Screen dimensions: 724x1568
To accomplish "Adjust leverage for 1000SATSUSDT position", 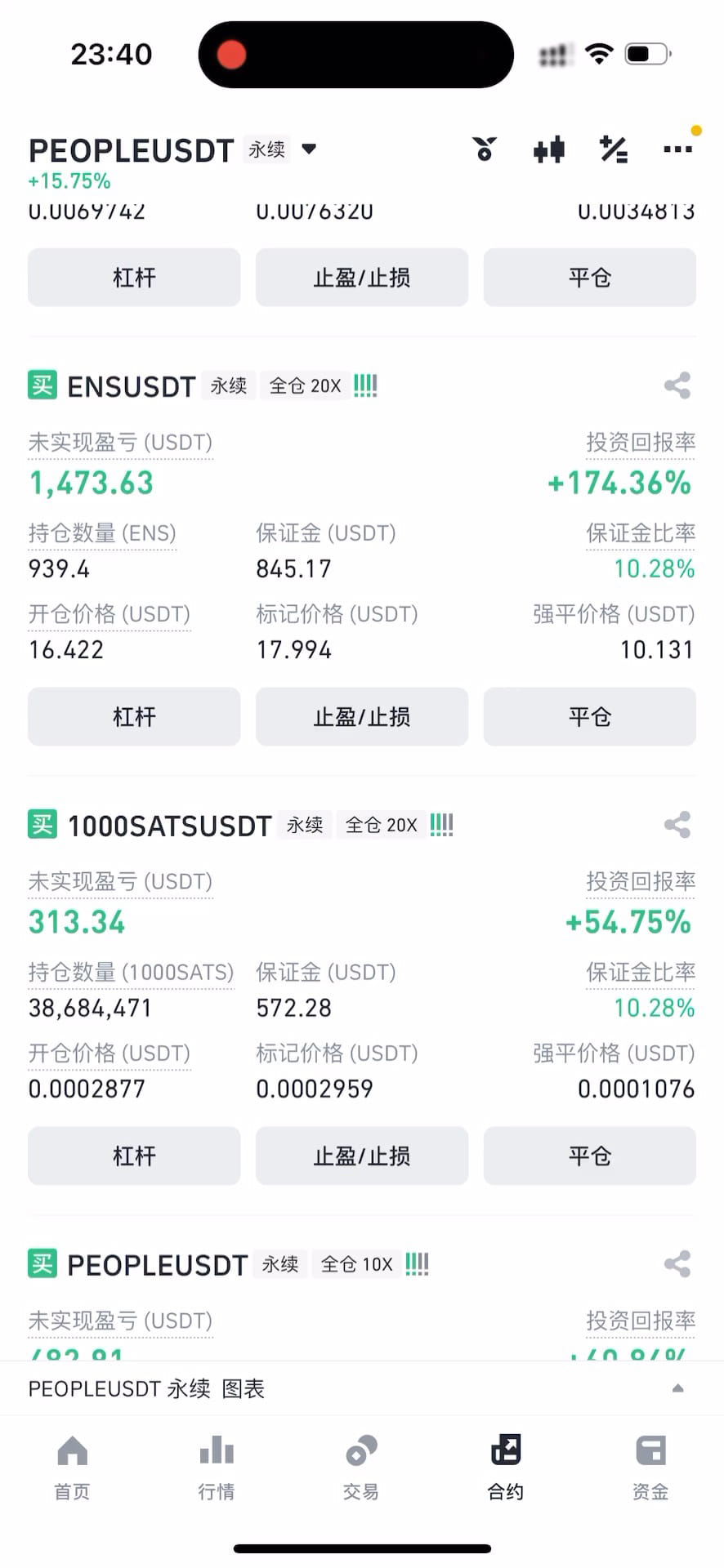I will (134, 1156).
